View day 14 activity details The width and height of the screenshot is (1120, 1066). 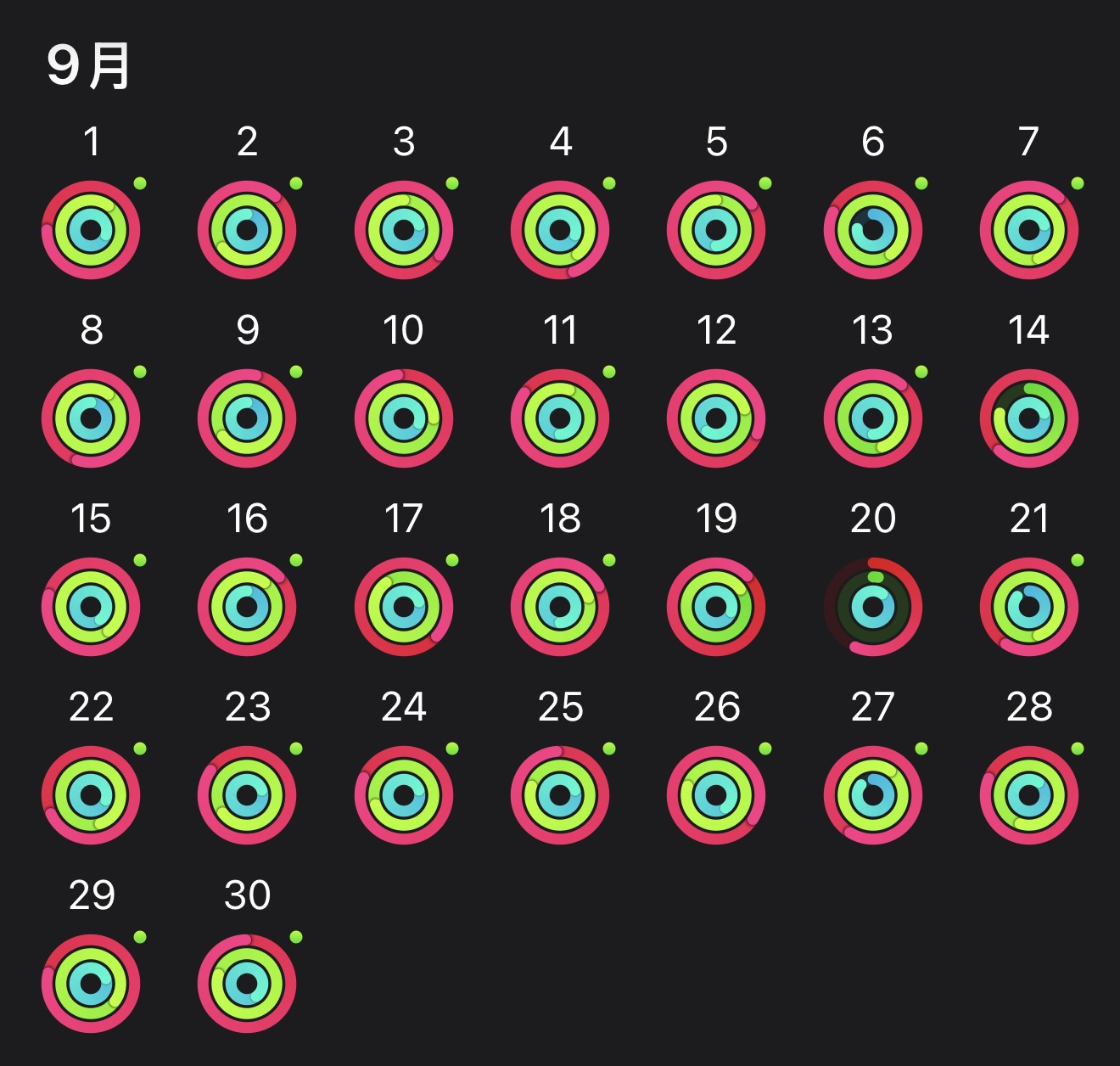point(1029,418)
